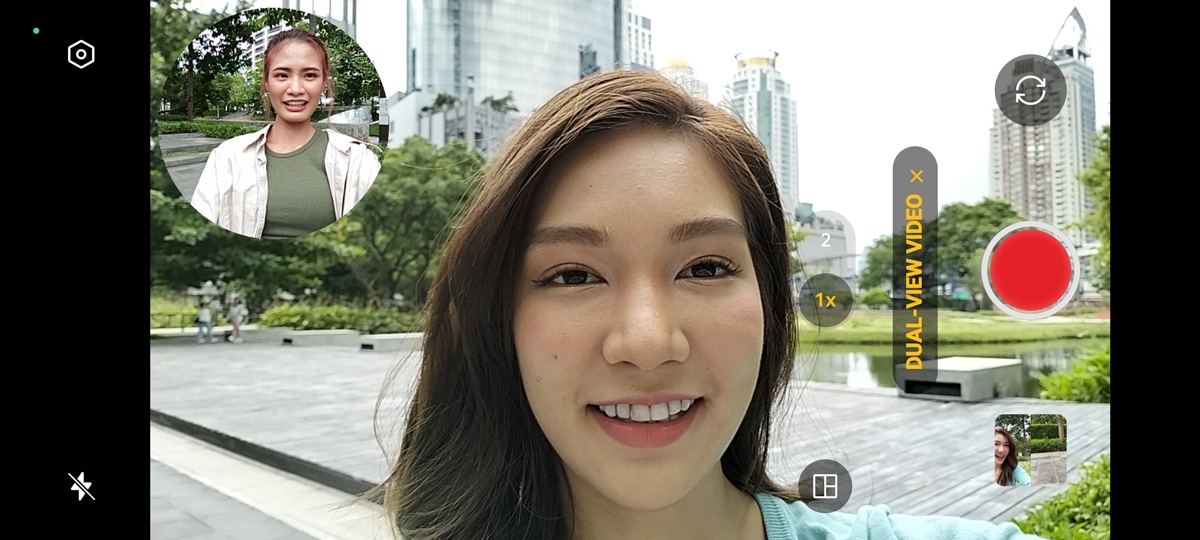Start recording with the red button

point(1030,270)
